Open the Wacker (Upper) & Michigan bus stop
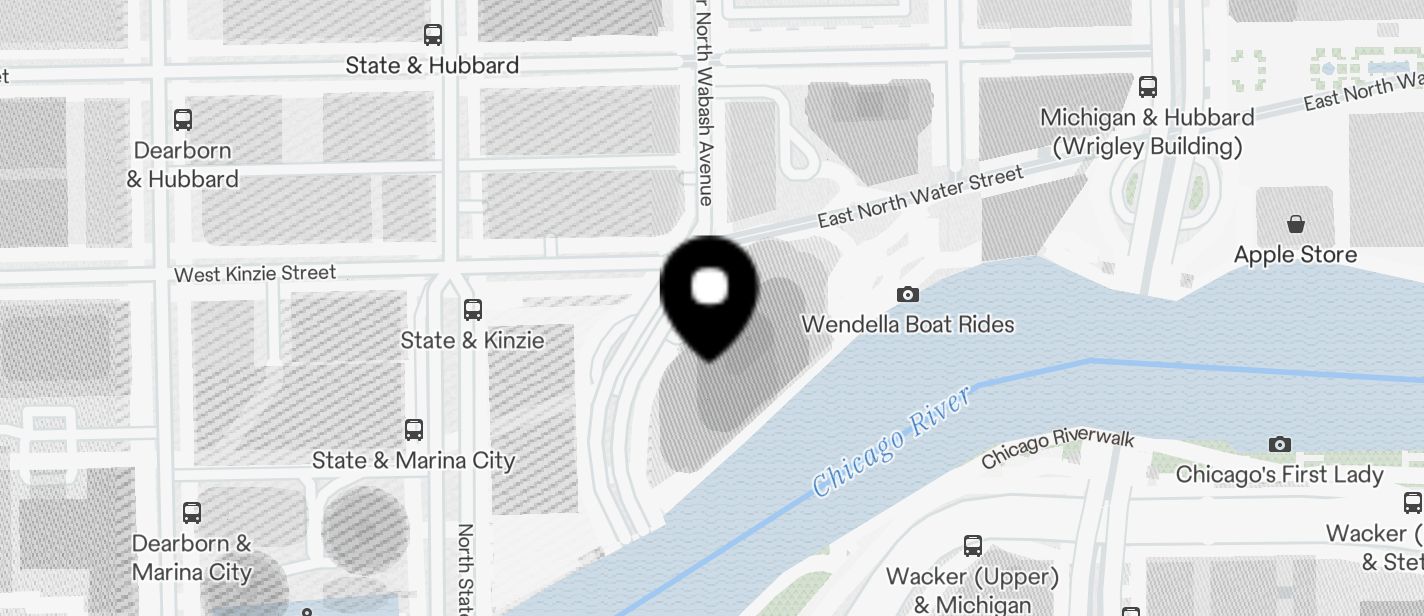Screen dimensions: 1424x616 pos(972,546)
